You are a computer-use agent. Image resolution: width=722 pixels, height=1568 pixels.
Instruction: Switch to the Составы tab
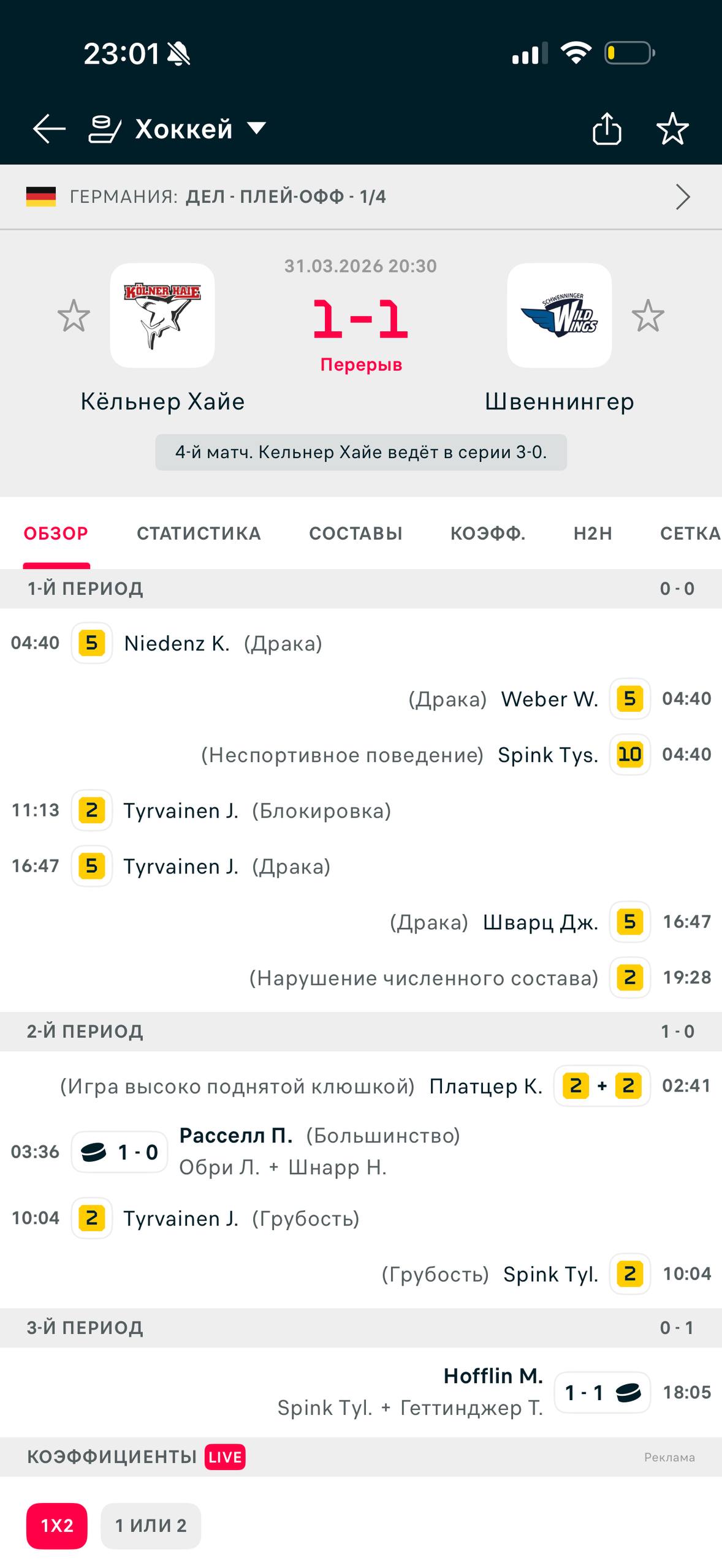[355, 533]
